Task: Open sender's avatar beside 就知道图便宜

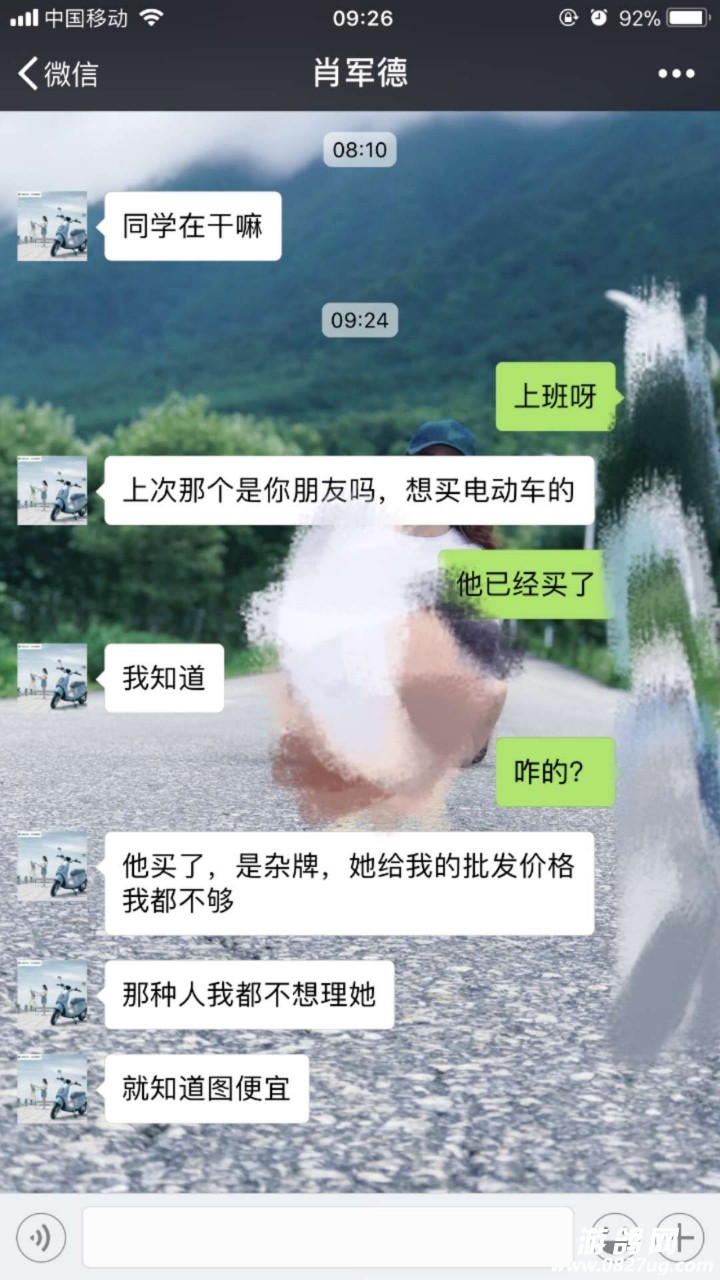Action: (x=52, y=1088)
